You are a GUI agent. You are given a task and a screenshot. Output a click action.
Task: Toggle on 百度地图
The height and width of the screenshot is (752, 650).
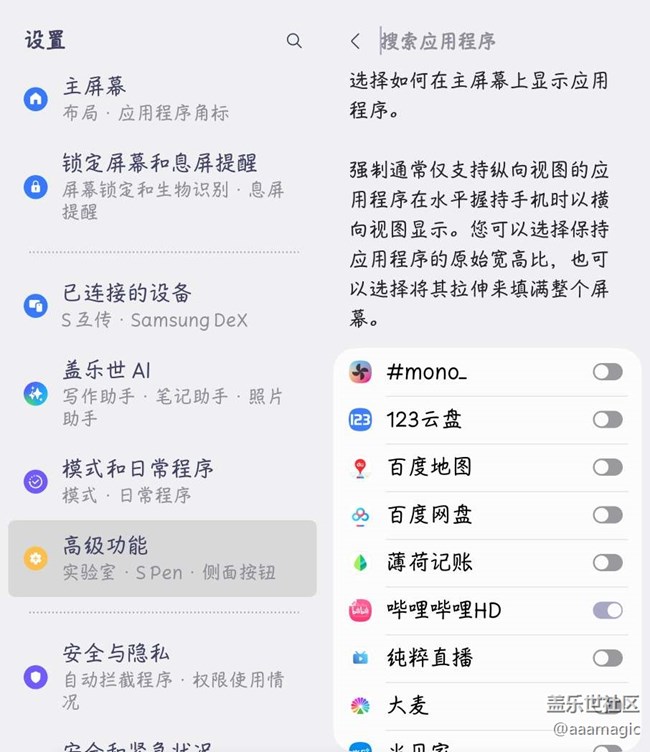tap(607, 467)
